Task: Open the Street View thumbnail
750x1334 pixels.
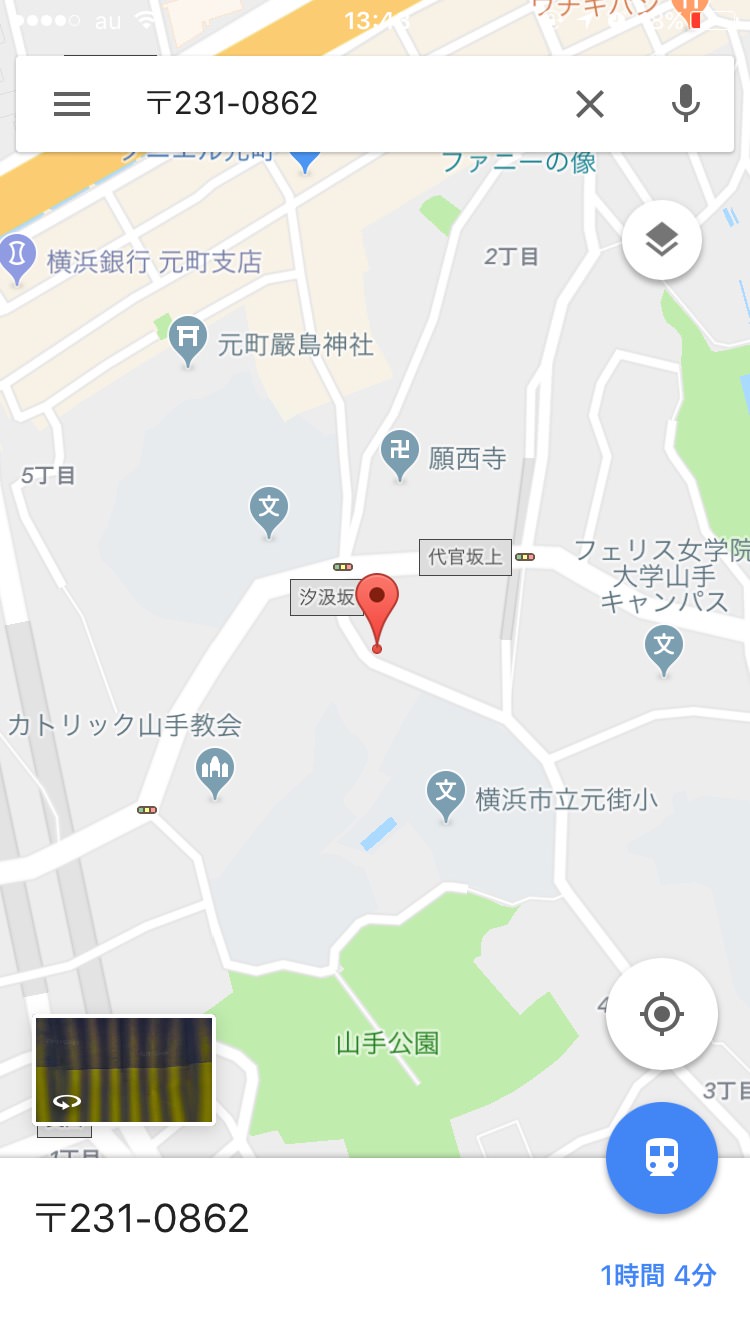Action: pos(124,1070)
